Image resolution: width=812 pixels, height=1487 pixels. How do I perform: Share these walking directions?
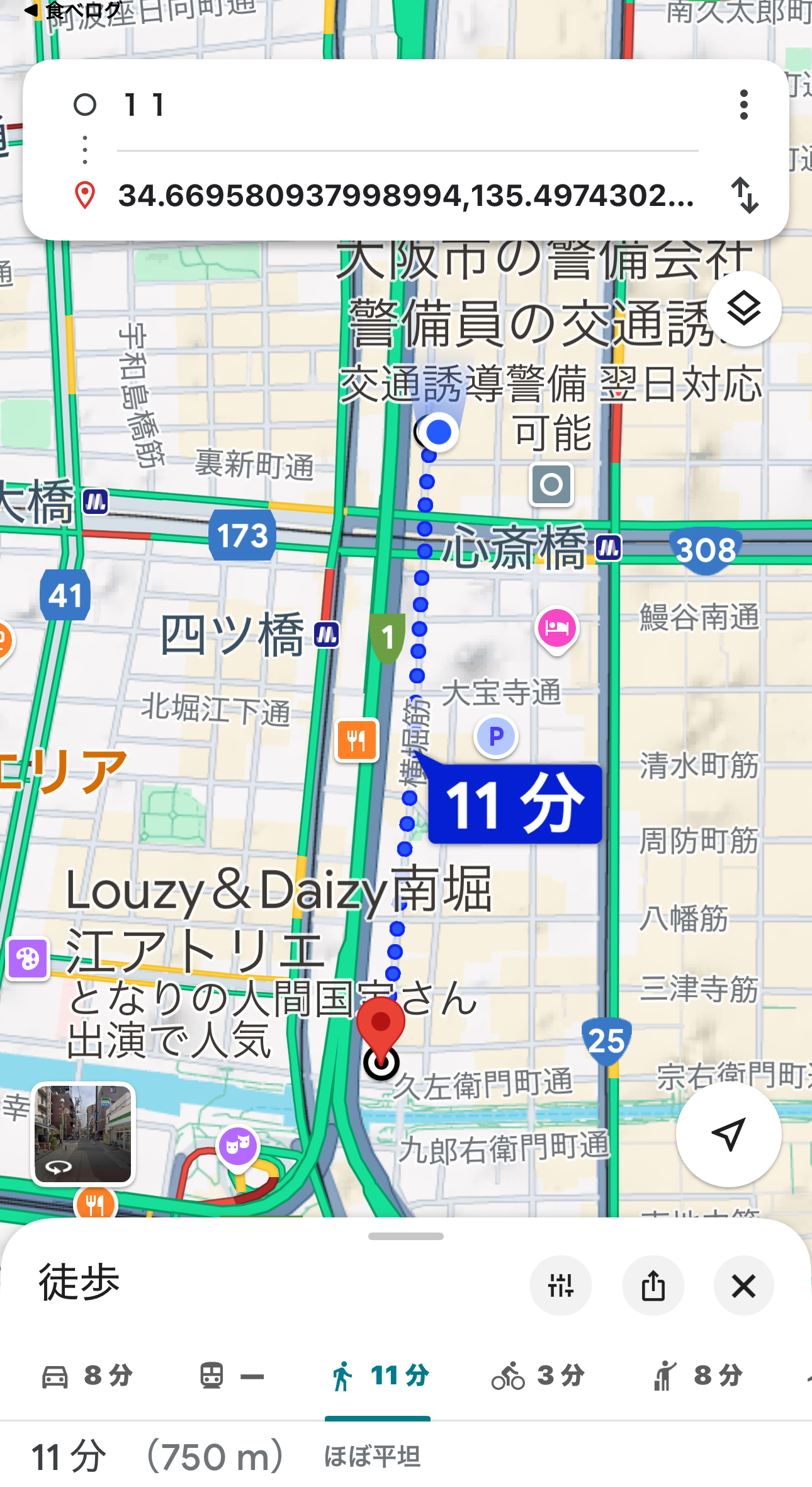653,1285
